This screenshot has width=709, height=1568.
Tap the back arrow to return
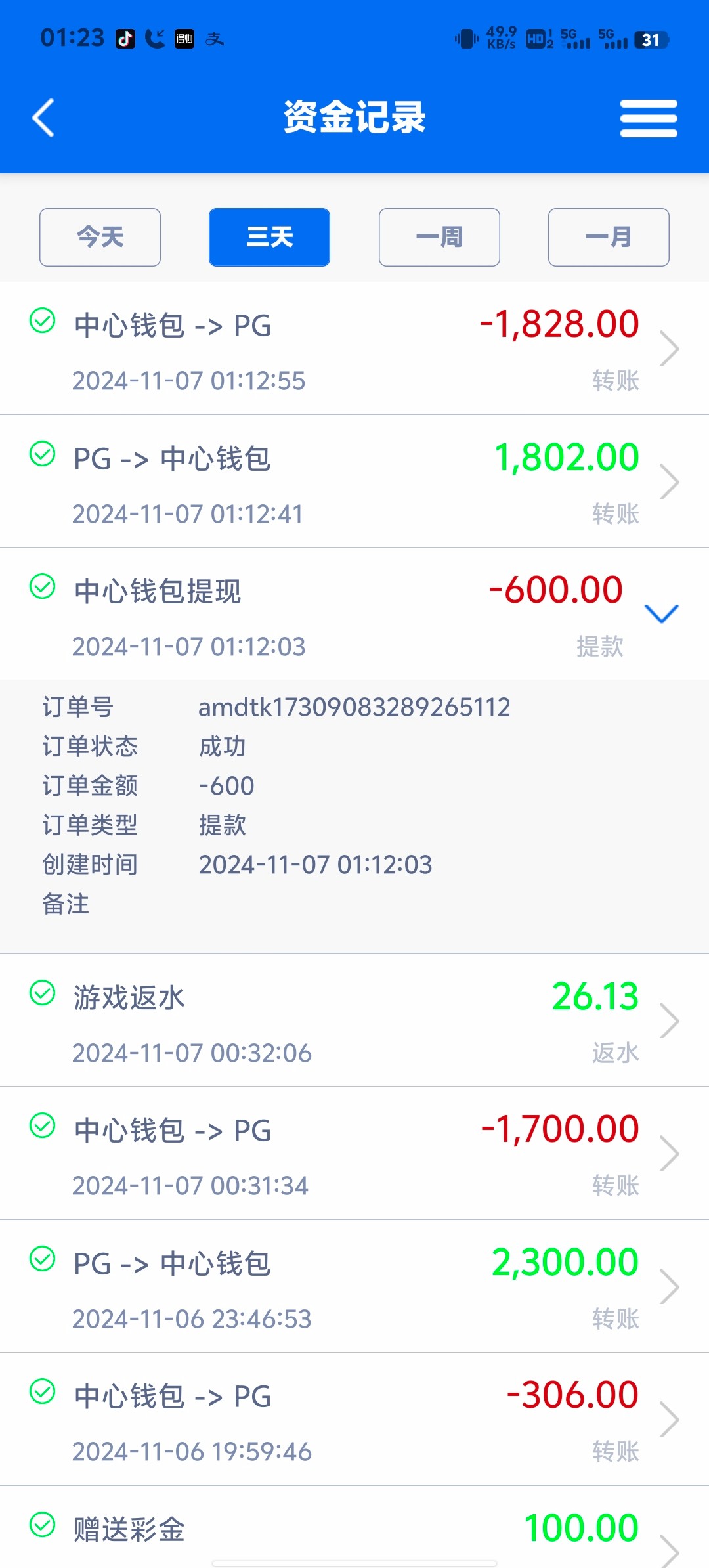42,118
